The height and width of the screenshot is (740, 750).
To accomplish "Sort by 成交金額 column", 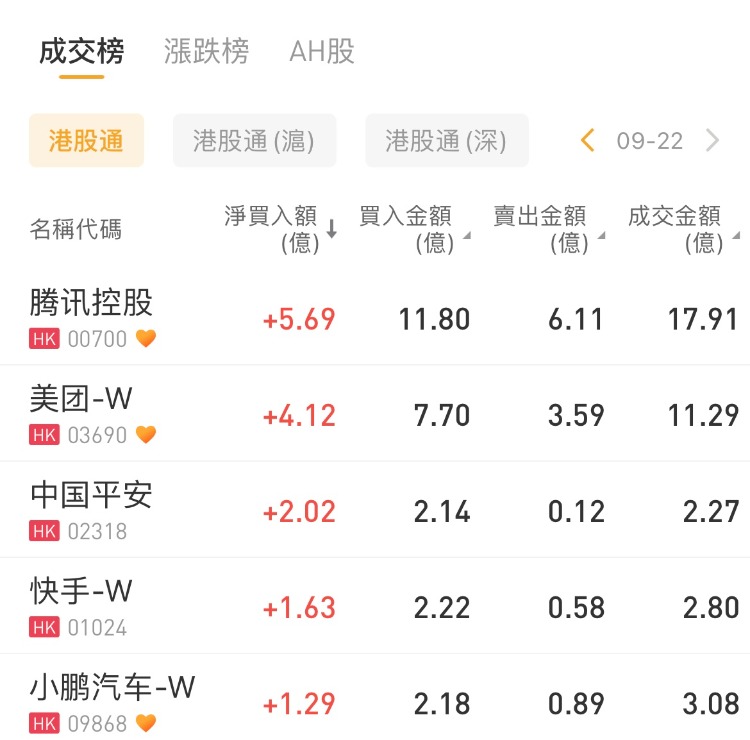I will coord(681,229).
